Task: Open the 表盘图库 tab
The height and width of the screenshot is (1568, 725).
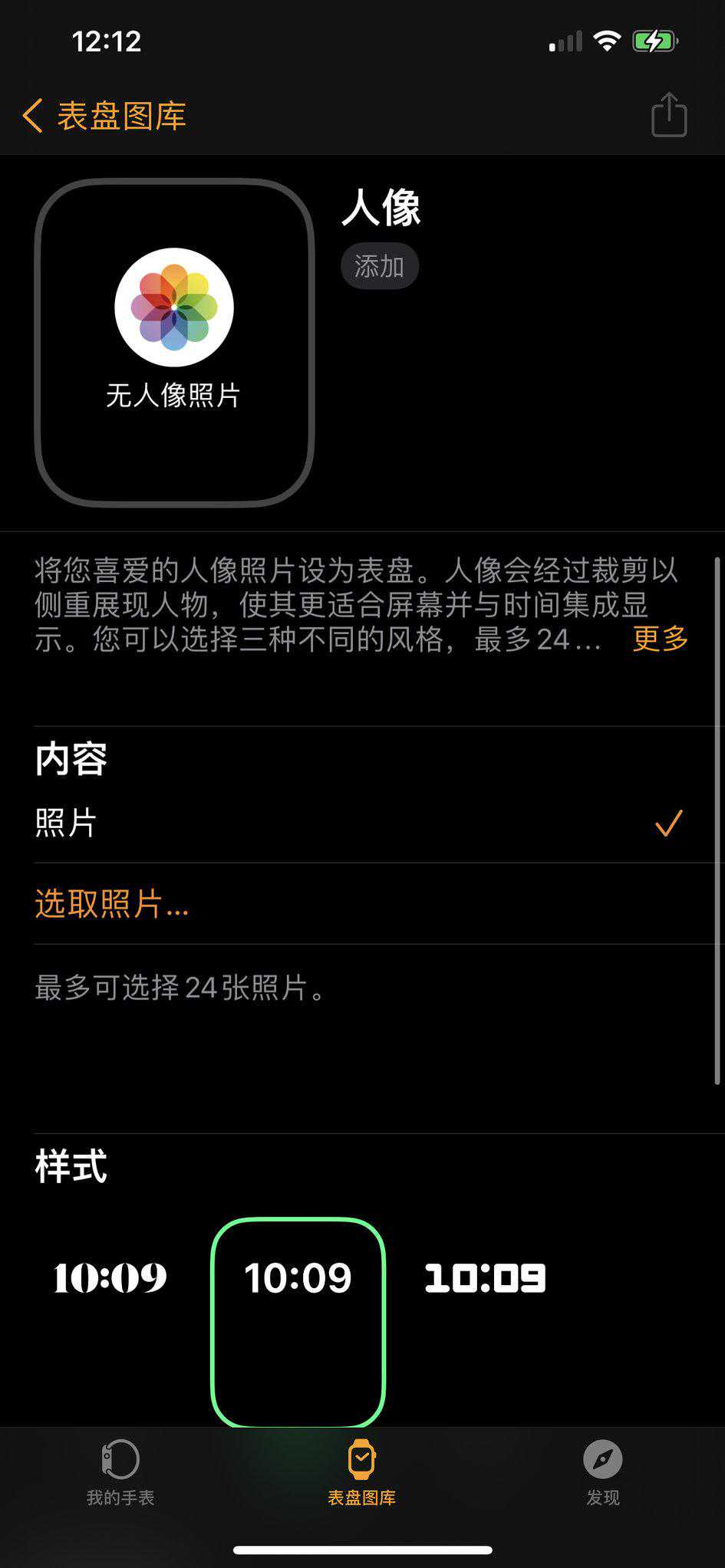Action: pos(361,1472)
